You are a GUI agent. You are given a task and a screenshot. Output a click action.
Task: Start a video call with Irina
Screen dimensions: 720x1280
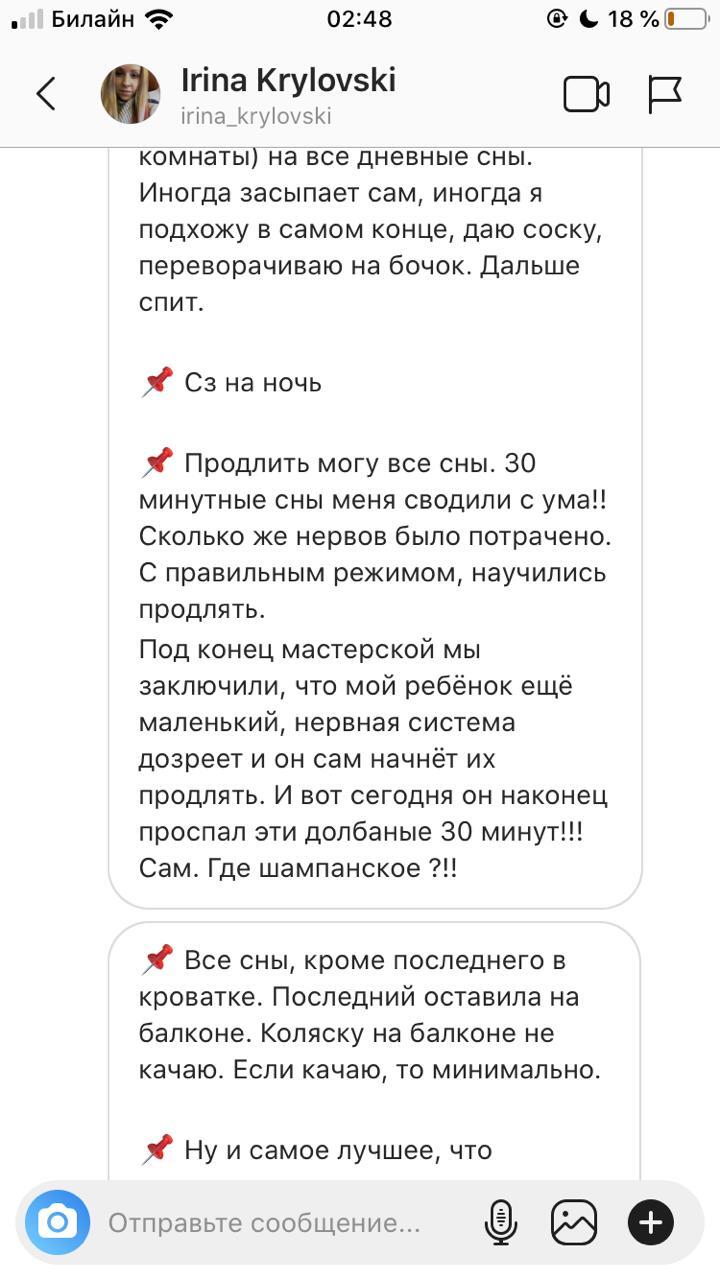coord(586,94)
